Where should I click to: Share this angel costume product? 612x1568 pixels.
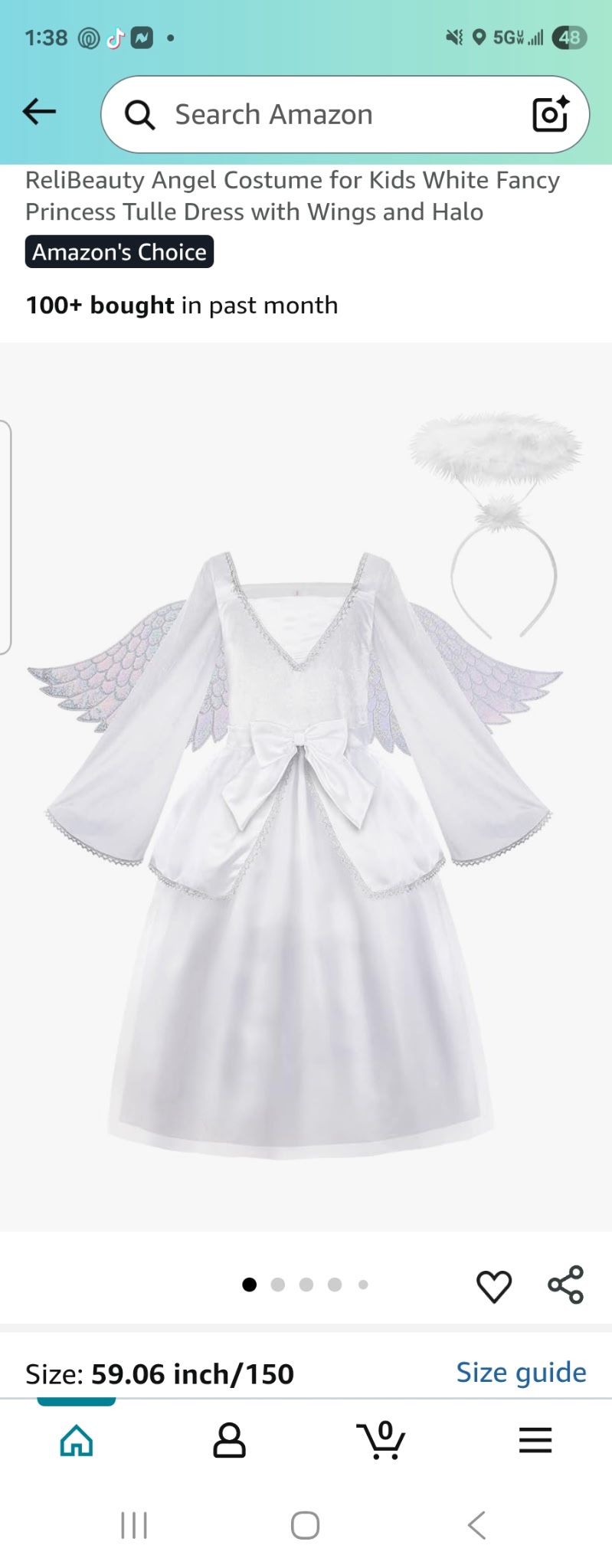click(565, 1285)
